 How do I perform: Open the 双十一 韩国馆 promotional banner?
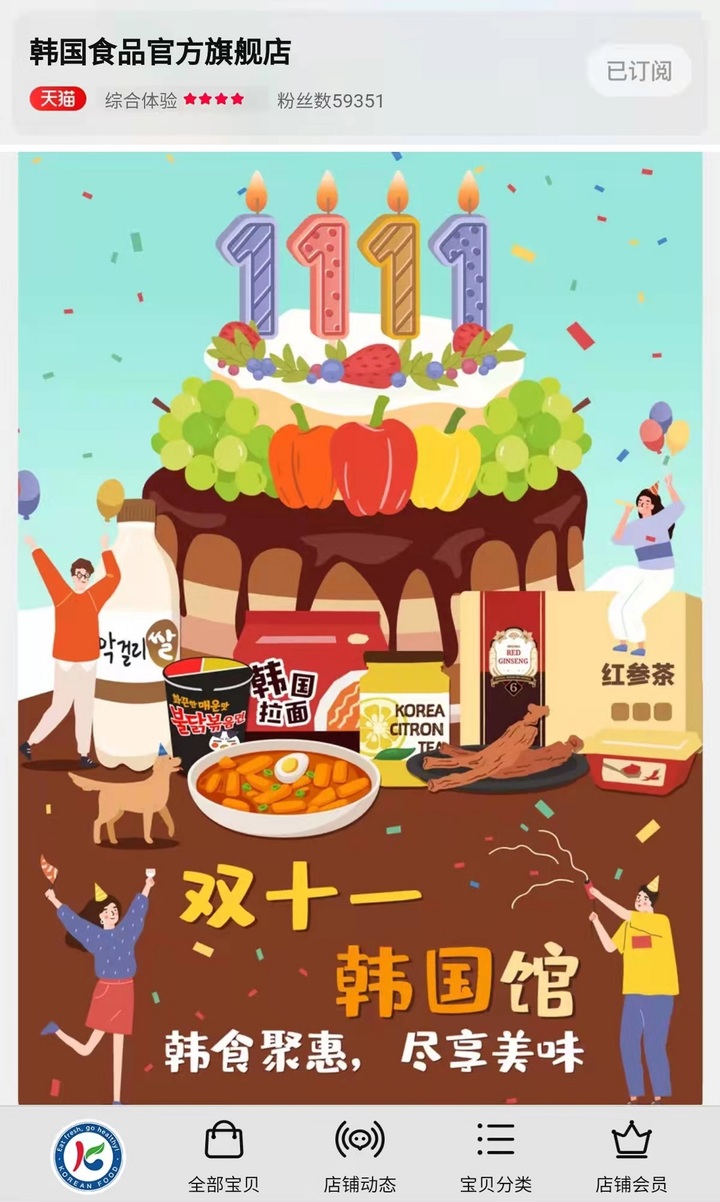click(360, 628)
